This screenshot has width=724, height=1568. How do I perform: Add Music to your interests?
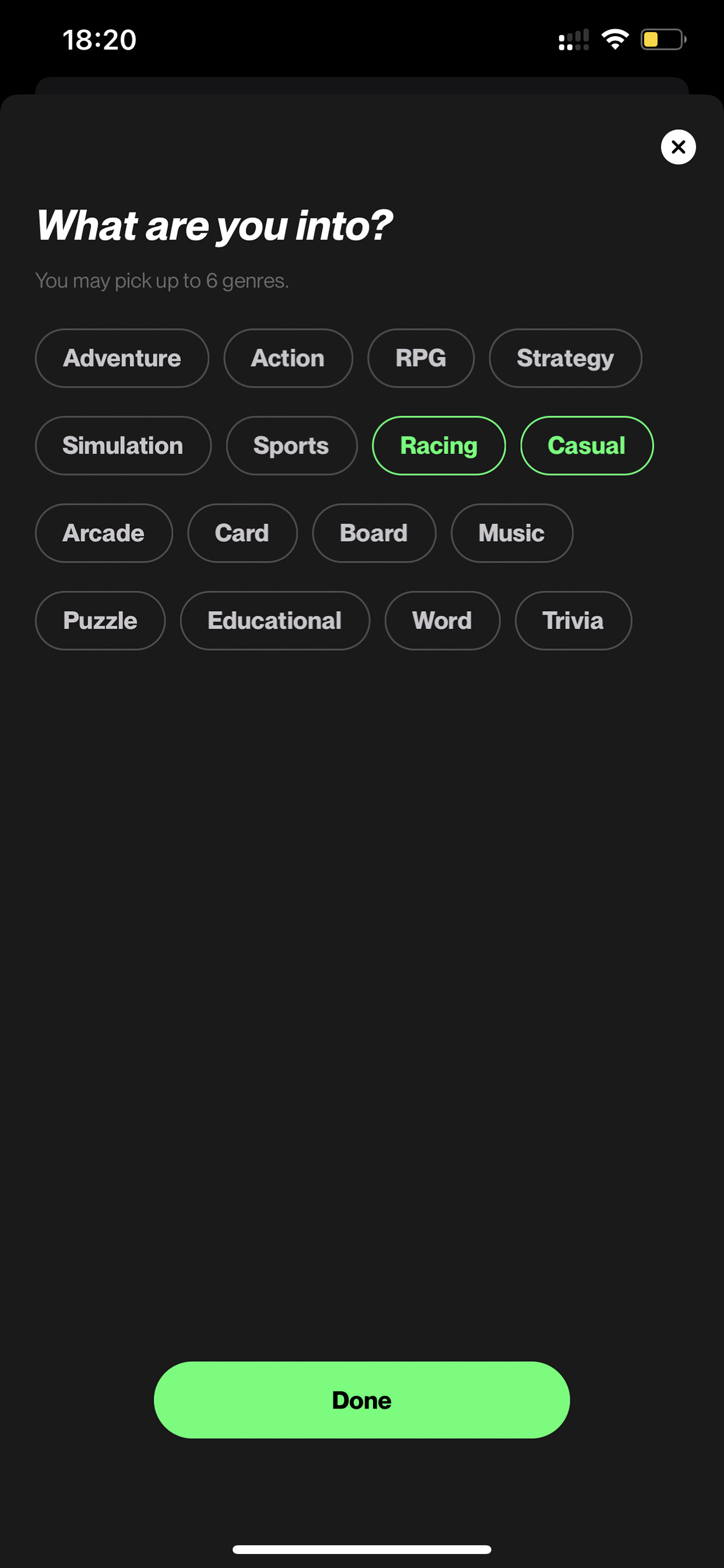[x=511, y=533]
